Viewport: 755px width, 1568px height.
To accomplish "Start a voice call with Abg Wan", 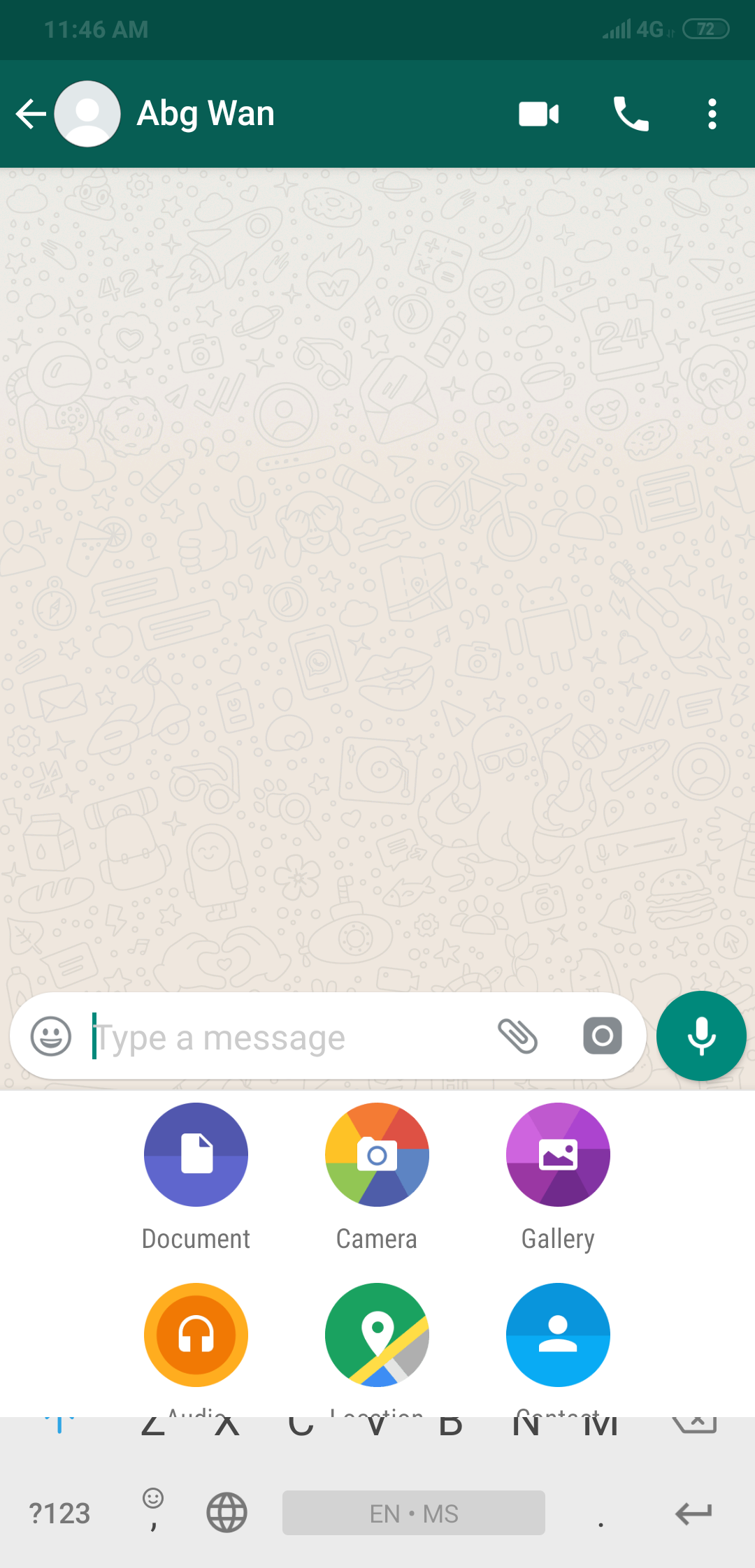I will (631, 114).
